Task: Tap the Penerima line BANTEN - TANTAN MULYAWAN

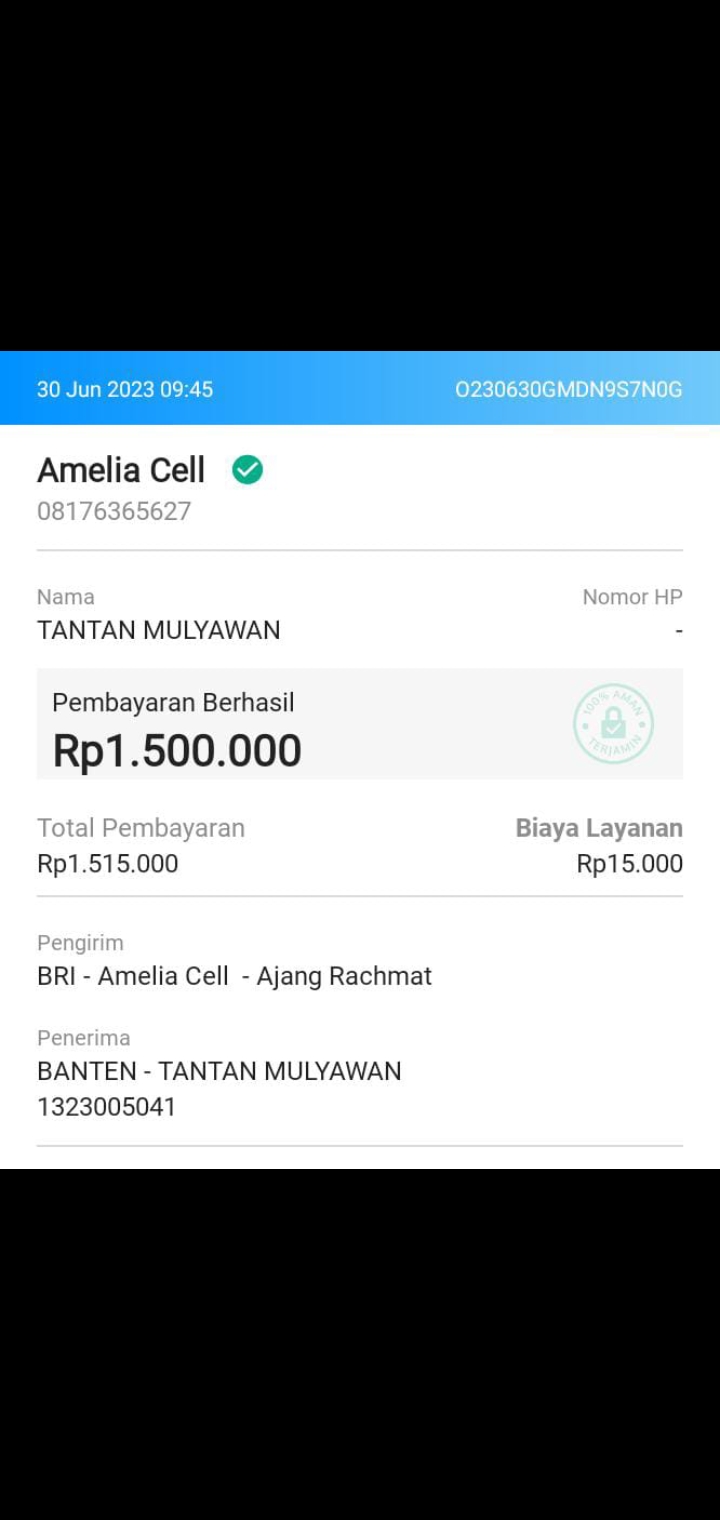Action: 218,1070
